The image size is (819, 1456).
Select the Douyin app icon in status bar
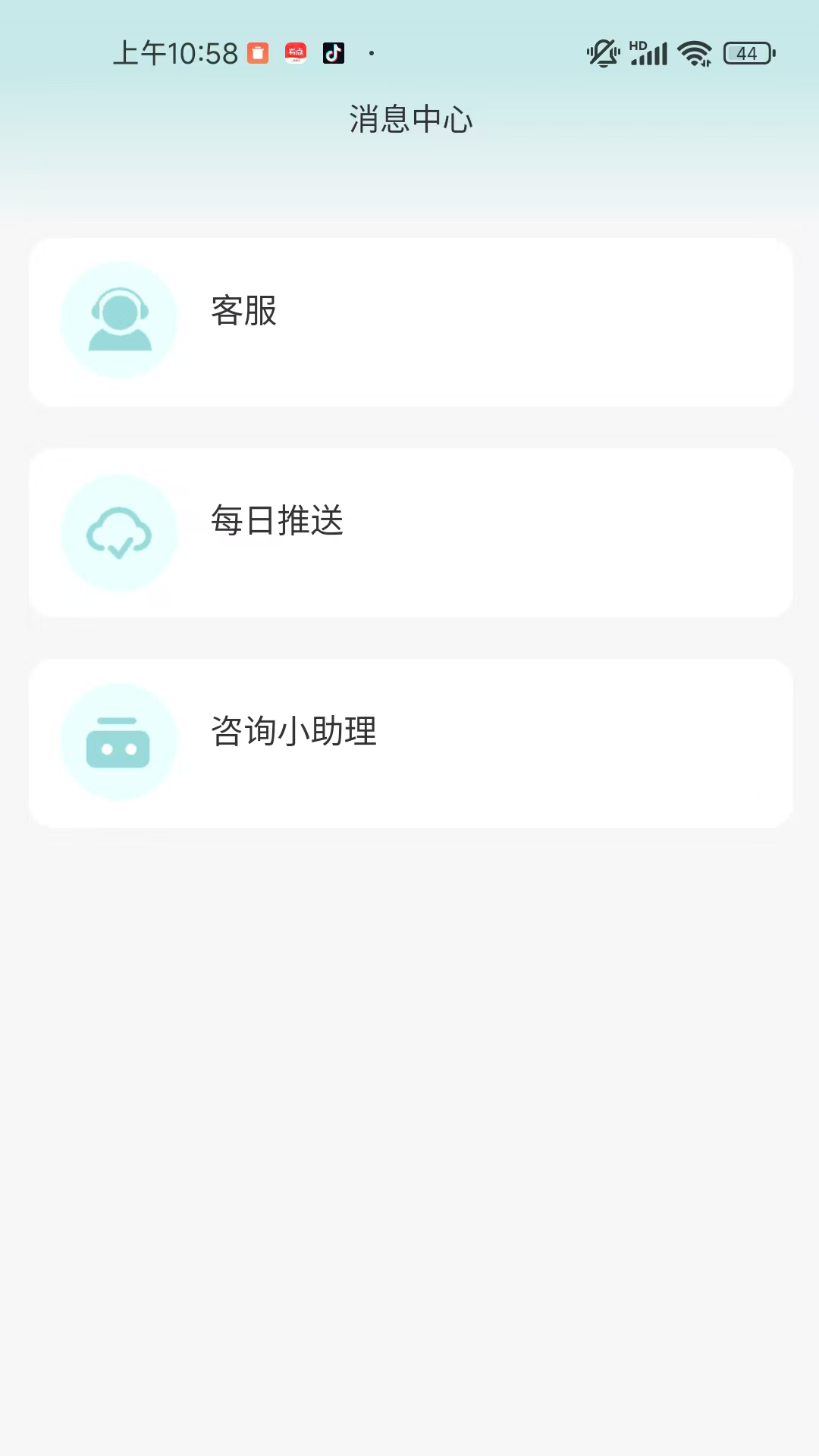point(334,53)
